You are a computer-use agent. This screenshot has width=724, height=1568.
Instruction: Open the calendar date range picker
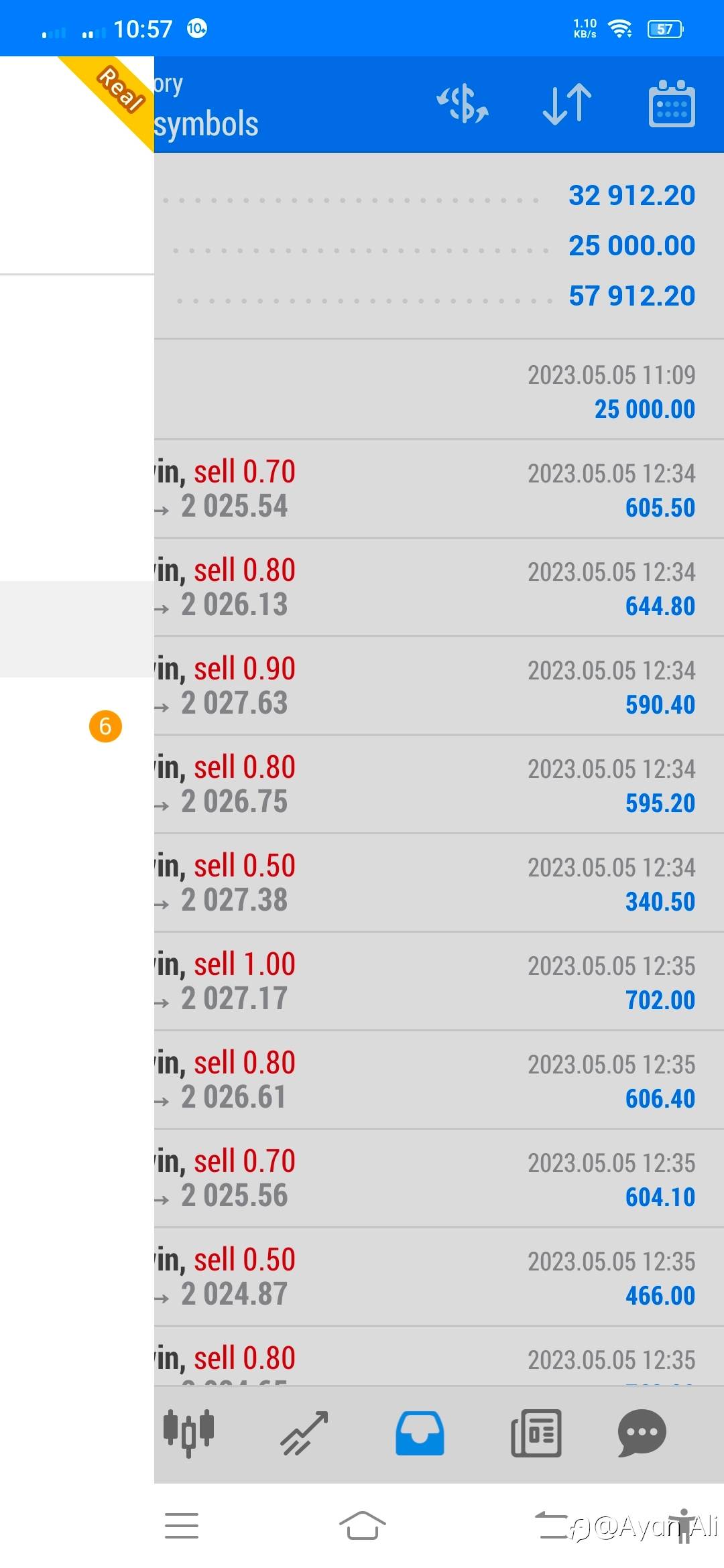(672, 104)
